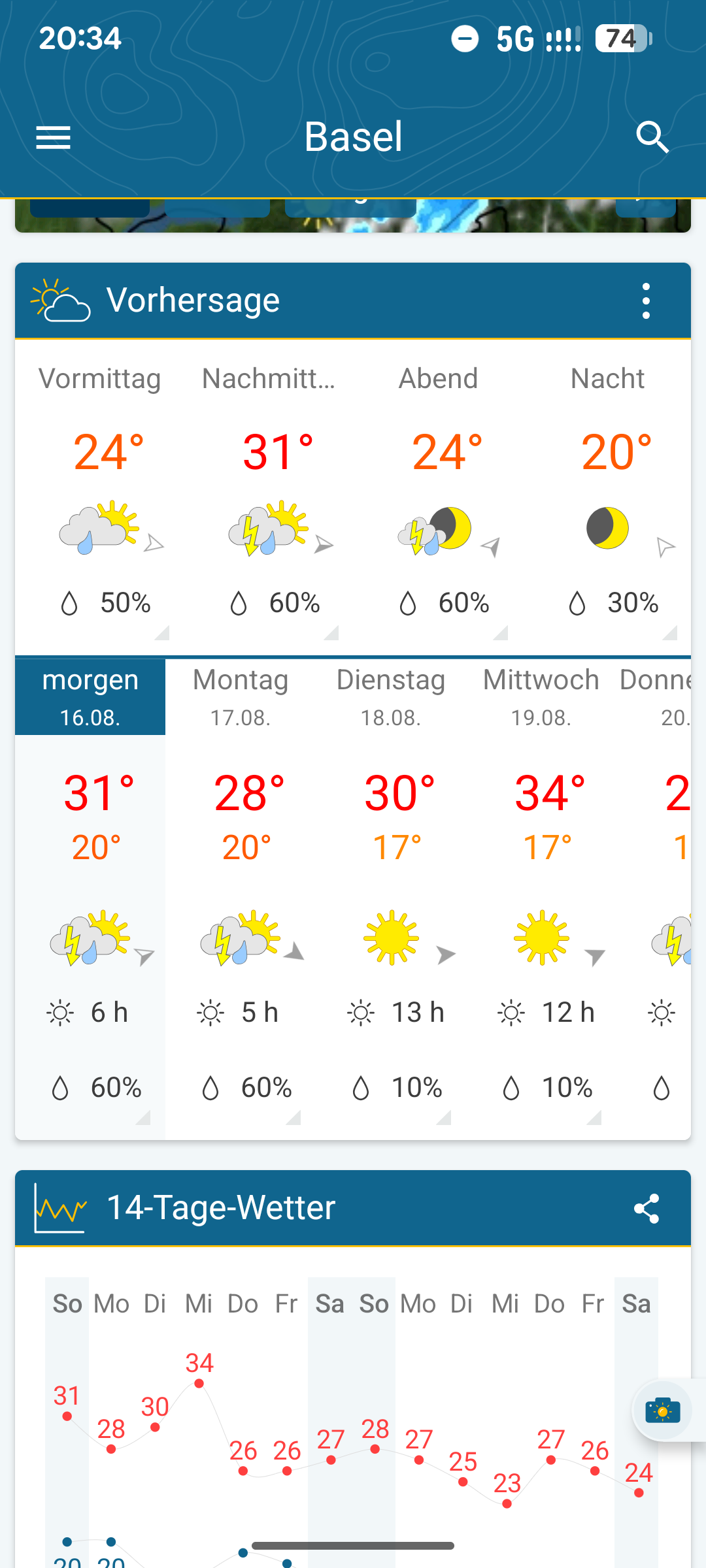Select the Montag 17.08. forecast

[x=241, y=899]
